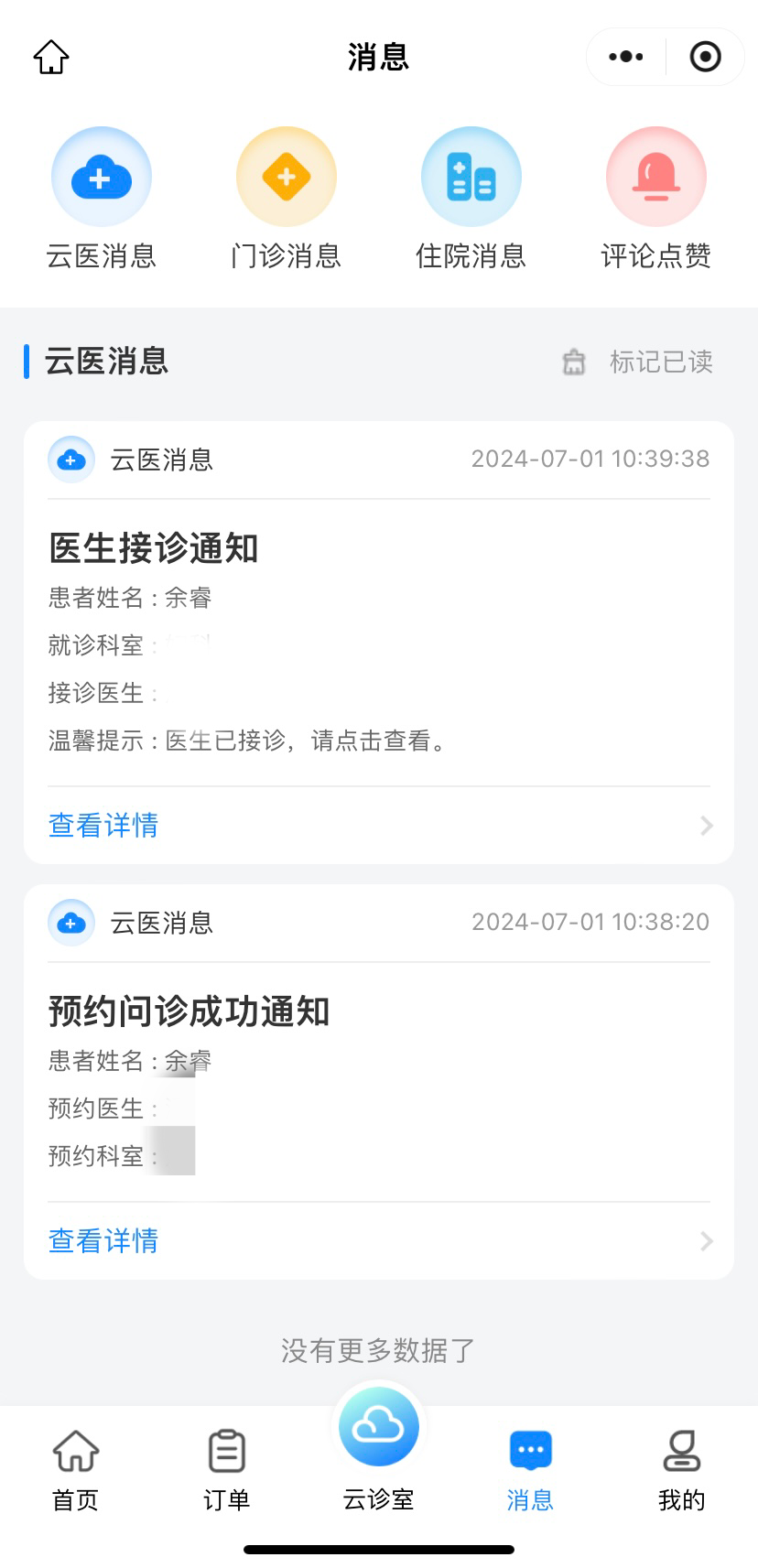Switch to the 消息 tab
Viewport: 758px width, 1568px height.
click(530, 1470)
